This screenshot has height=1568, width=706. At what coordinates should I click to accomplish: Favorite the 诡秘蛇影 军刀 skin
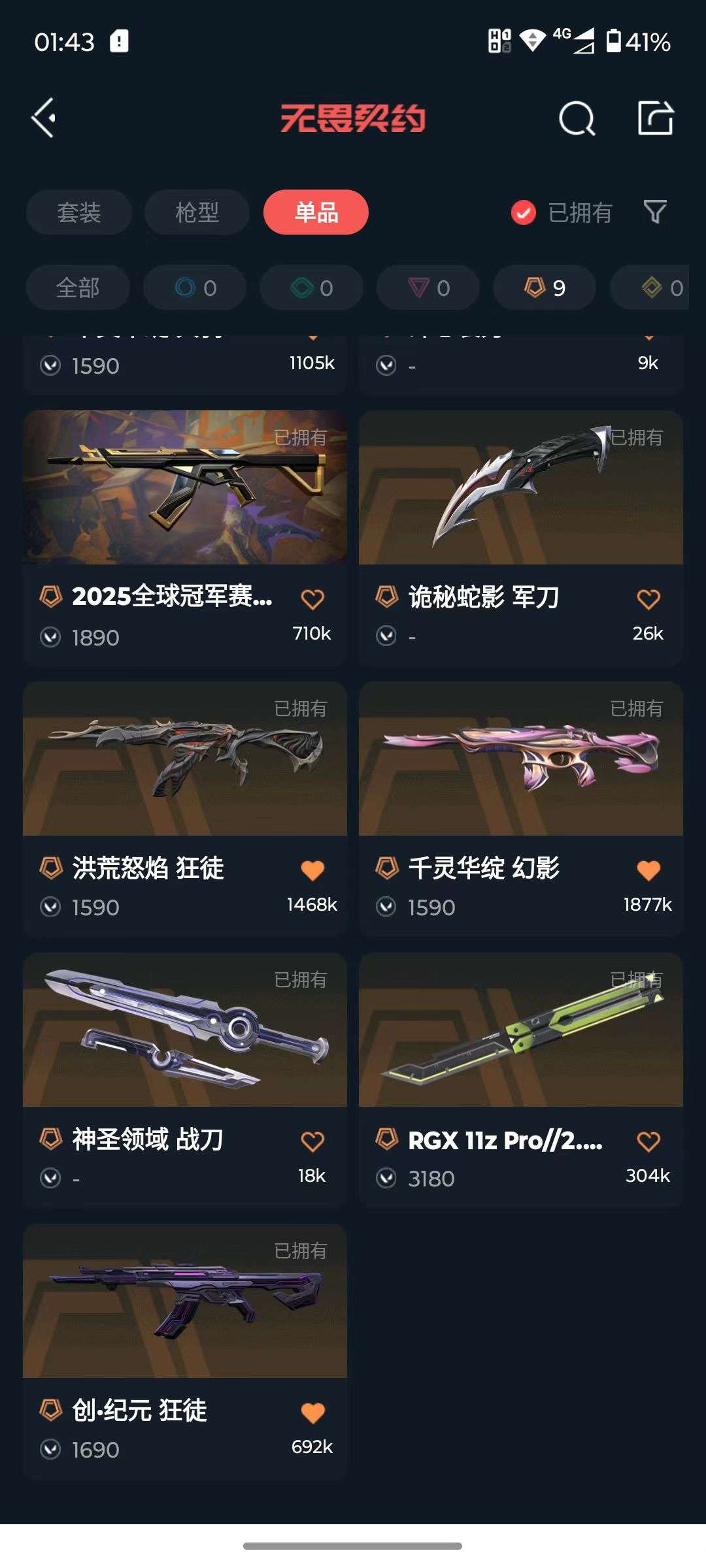(x=647, y=596)
